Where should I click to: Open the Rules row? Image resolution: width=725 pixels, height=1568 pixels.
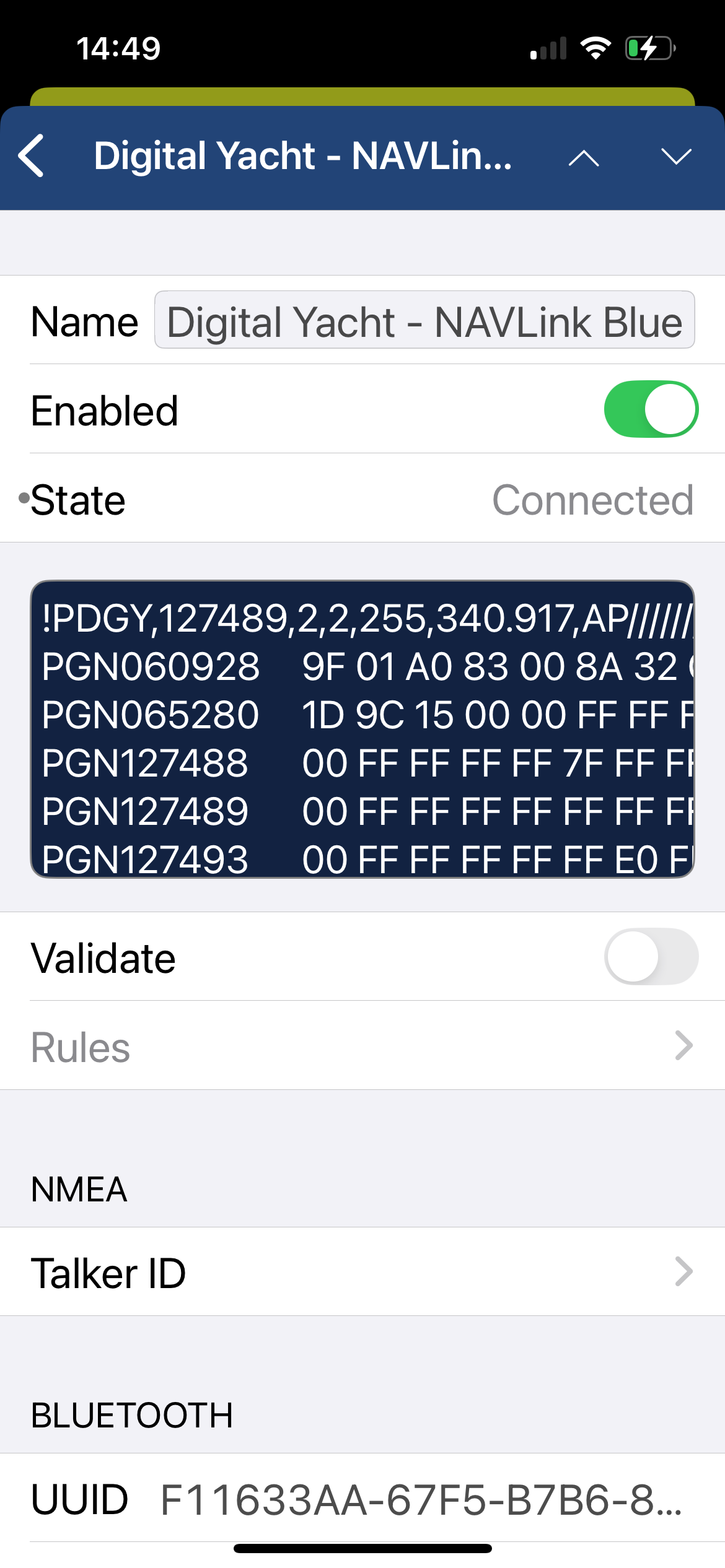point(362,1046)
